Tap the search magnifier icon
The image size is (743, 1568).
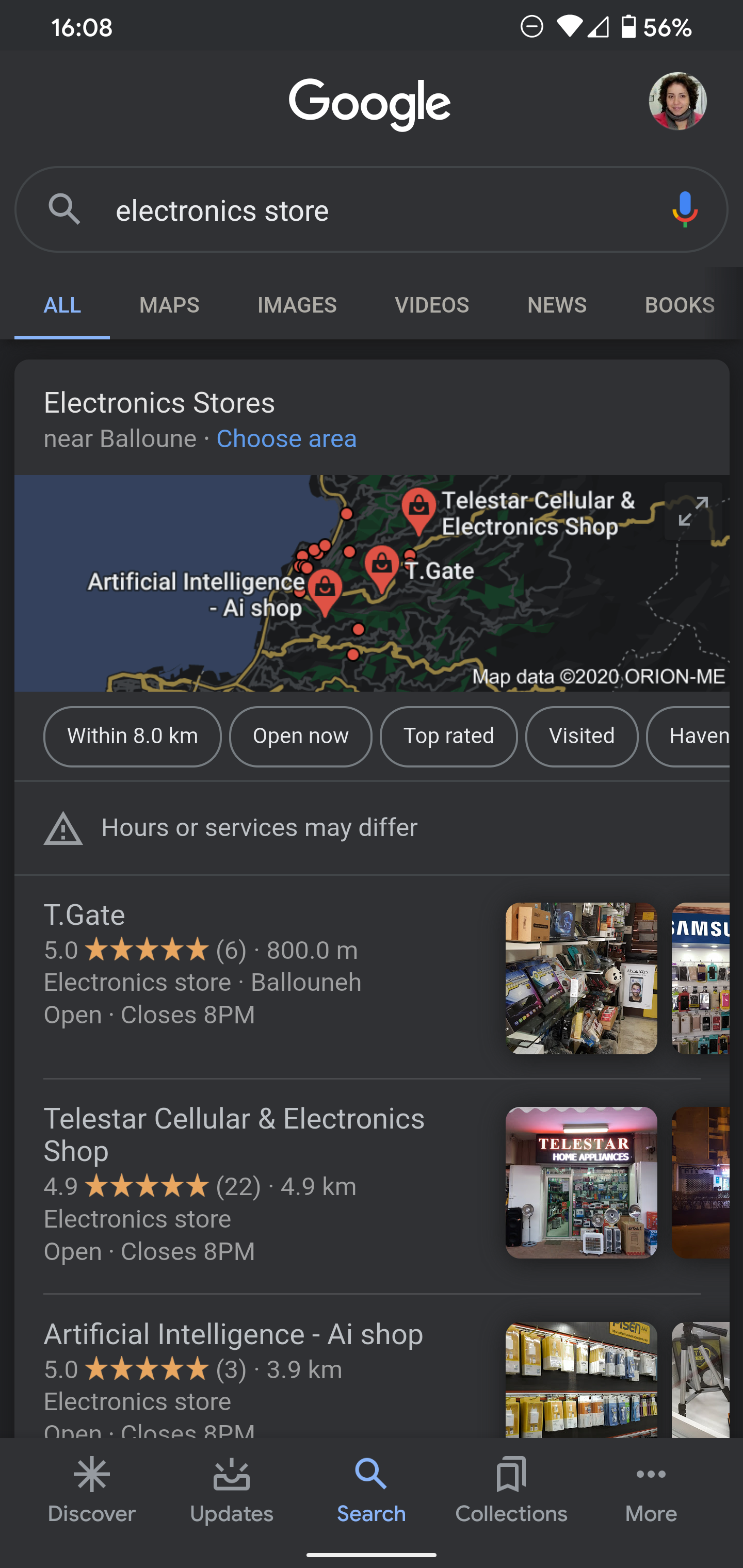[65, 210]
